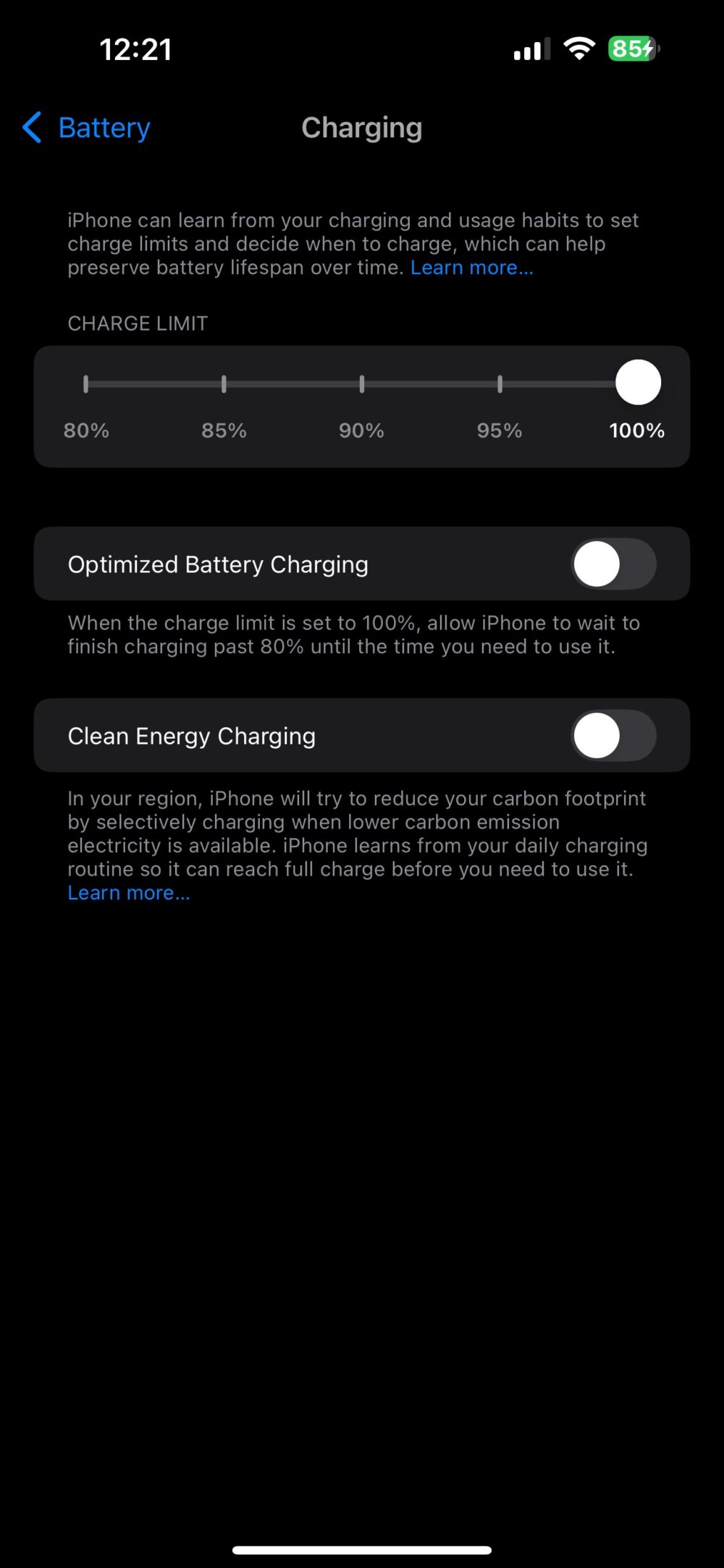Select the 90% charge limit mark

tap(361, 383)
